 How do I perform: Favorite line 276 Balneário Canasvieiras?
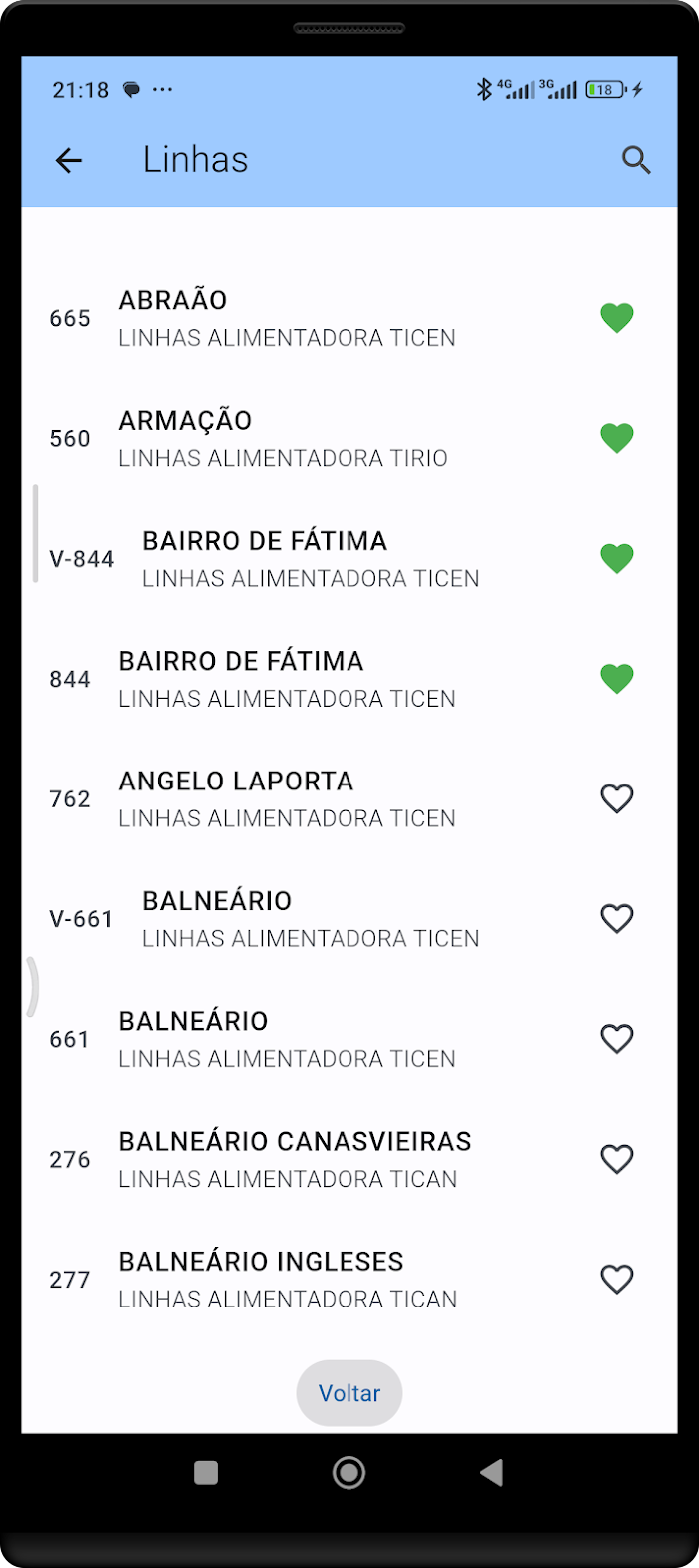(x=617, y=1159)
